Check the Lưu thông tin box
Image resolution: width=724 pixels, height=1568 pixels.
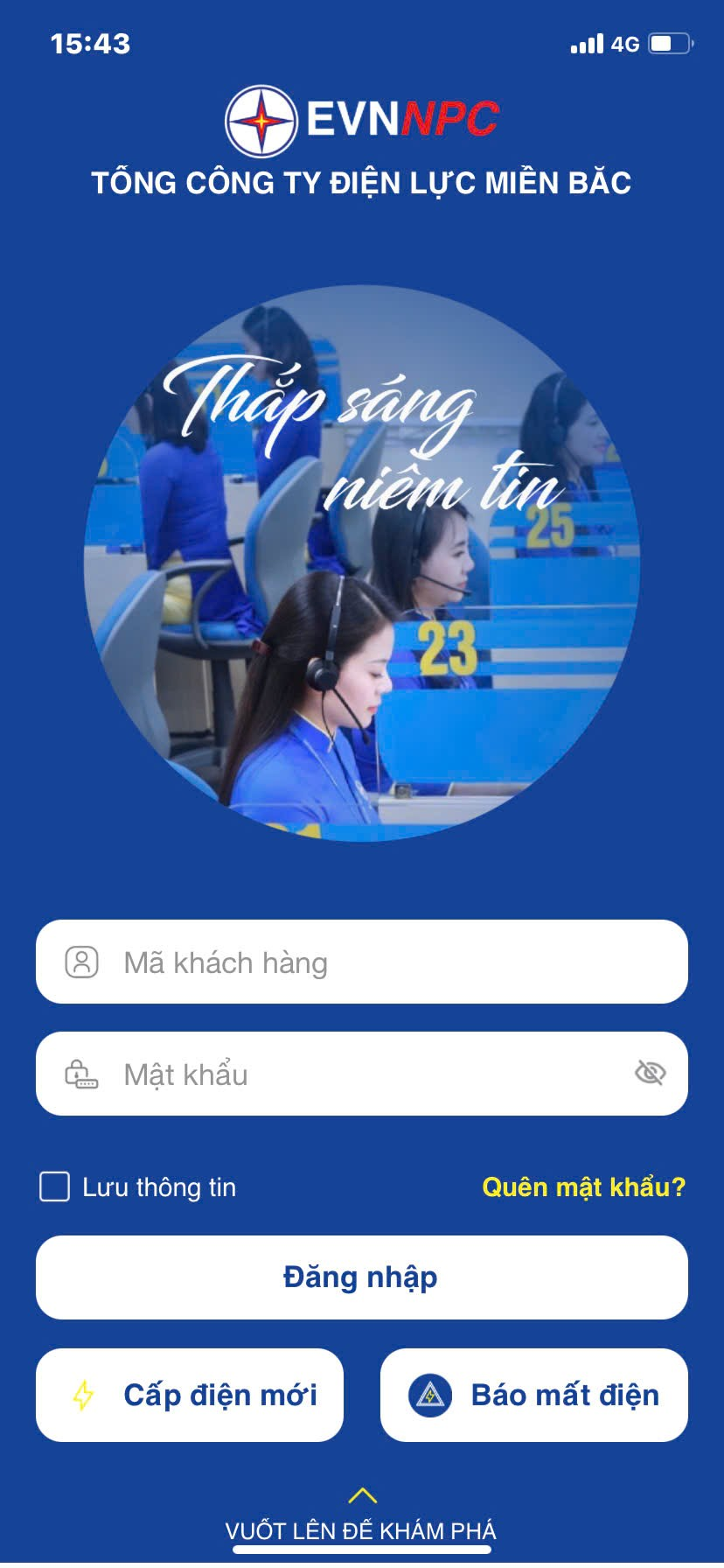(x=55, y=1187)
